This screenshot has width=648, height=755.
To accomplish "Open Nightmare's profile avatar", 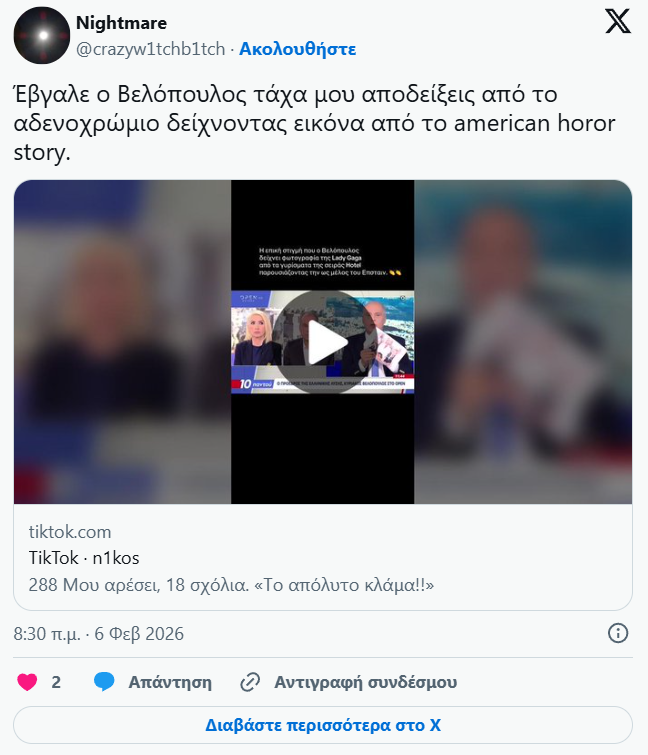I will 41,35.
